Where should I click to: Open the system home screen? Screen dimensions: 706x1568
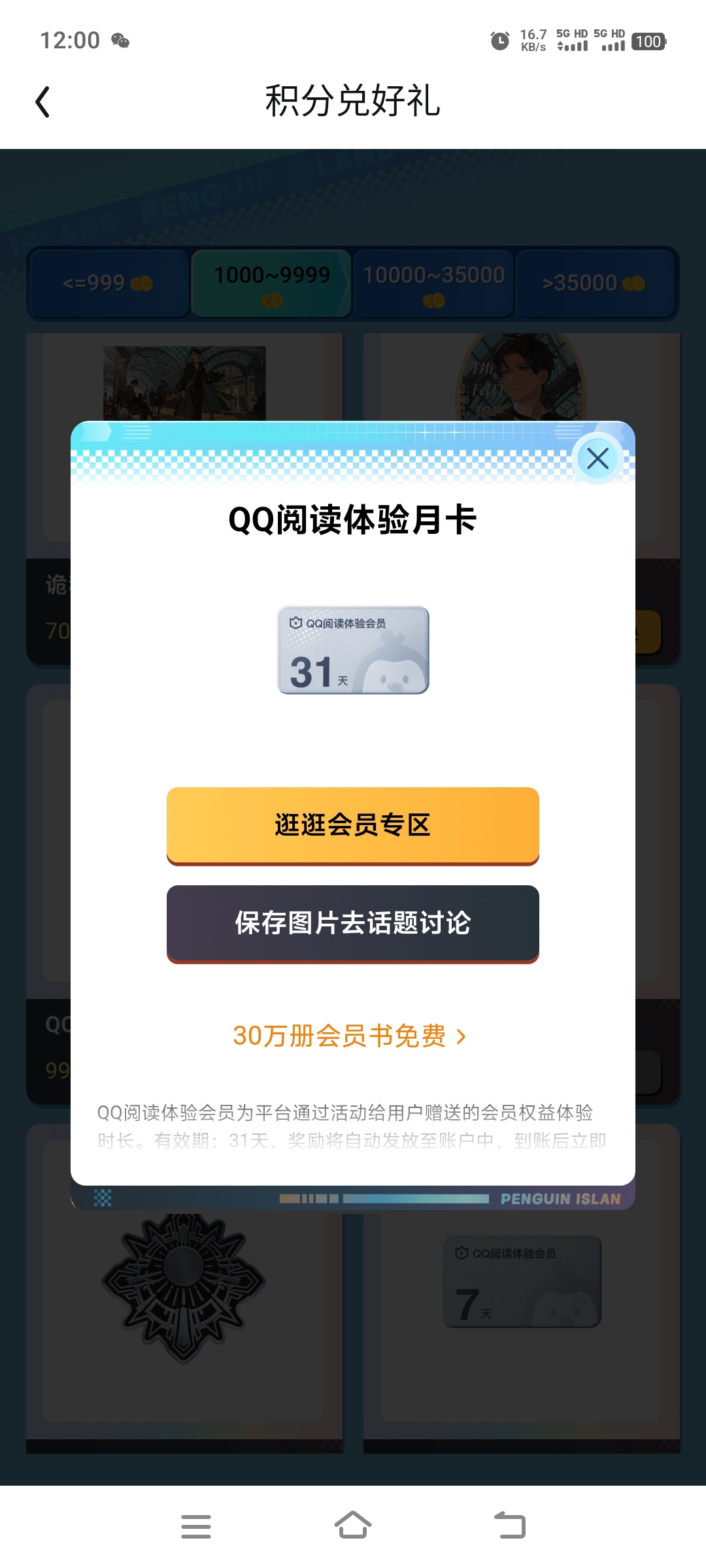353,1526
